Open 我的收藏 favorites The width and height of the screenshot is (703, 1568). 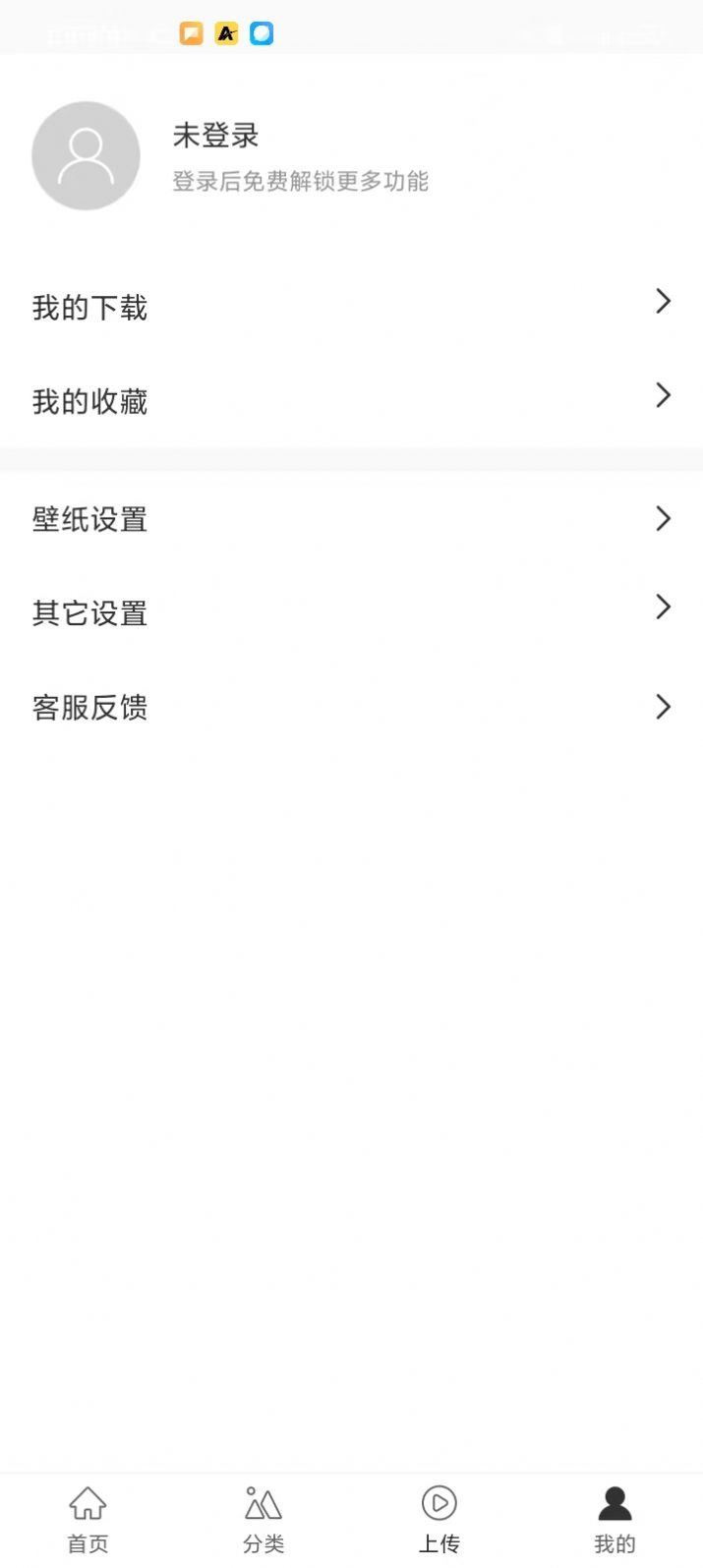tap(351, 400)
